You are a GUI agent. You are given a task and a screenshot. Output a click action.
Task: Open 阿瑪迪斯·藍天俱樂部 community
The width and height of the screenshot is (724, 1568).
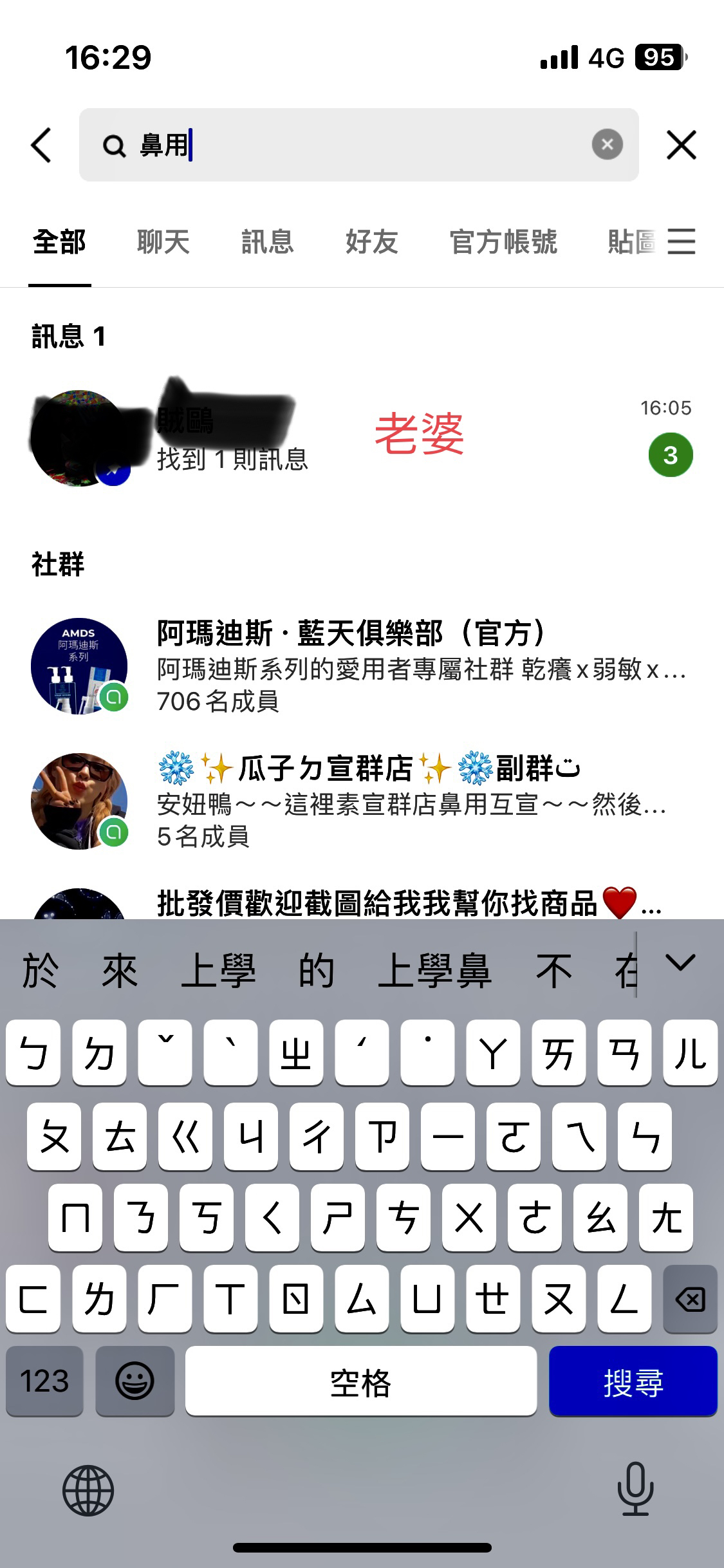pos(360,666)
